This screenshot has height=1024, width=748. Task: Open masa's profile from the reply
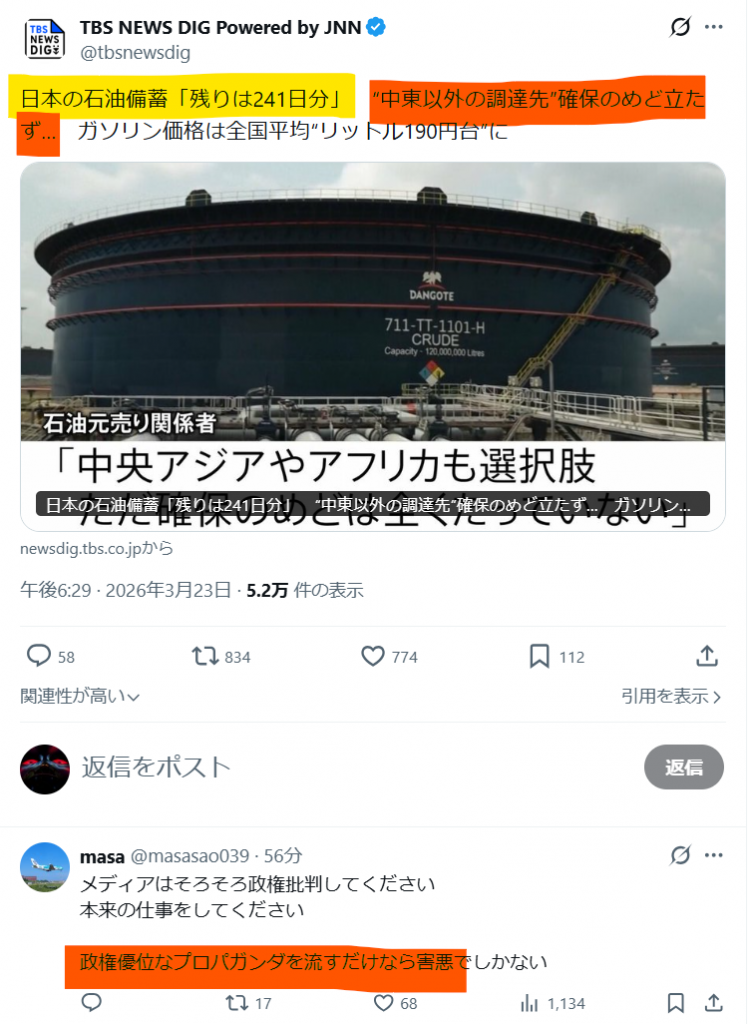[44, 867]
